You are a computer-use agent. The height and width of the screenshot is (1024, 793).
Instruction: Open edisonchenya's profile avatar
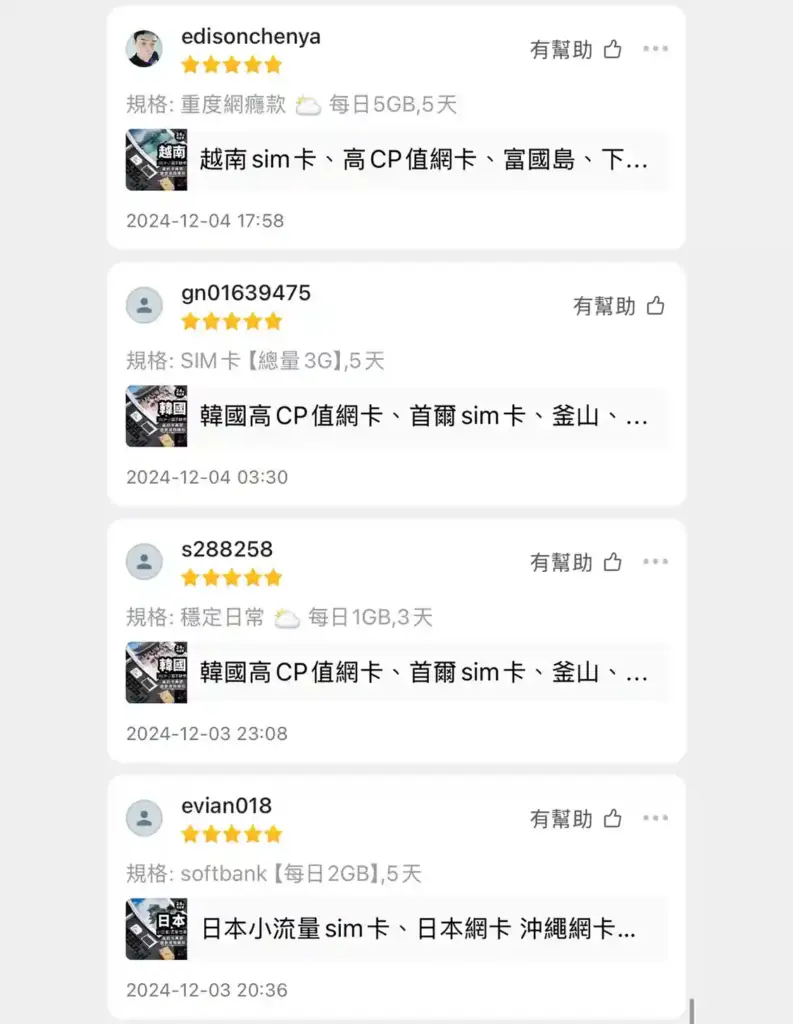[x=145, y=48]
